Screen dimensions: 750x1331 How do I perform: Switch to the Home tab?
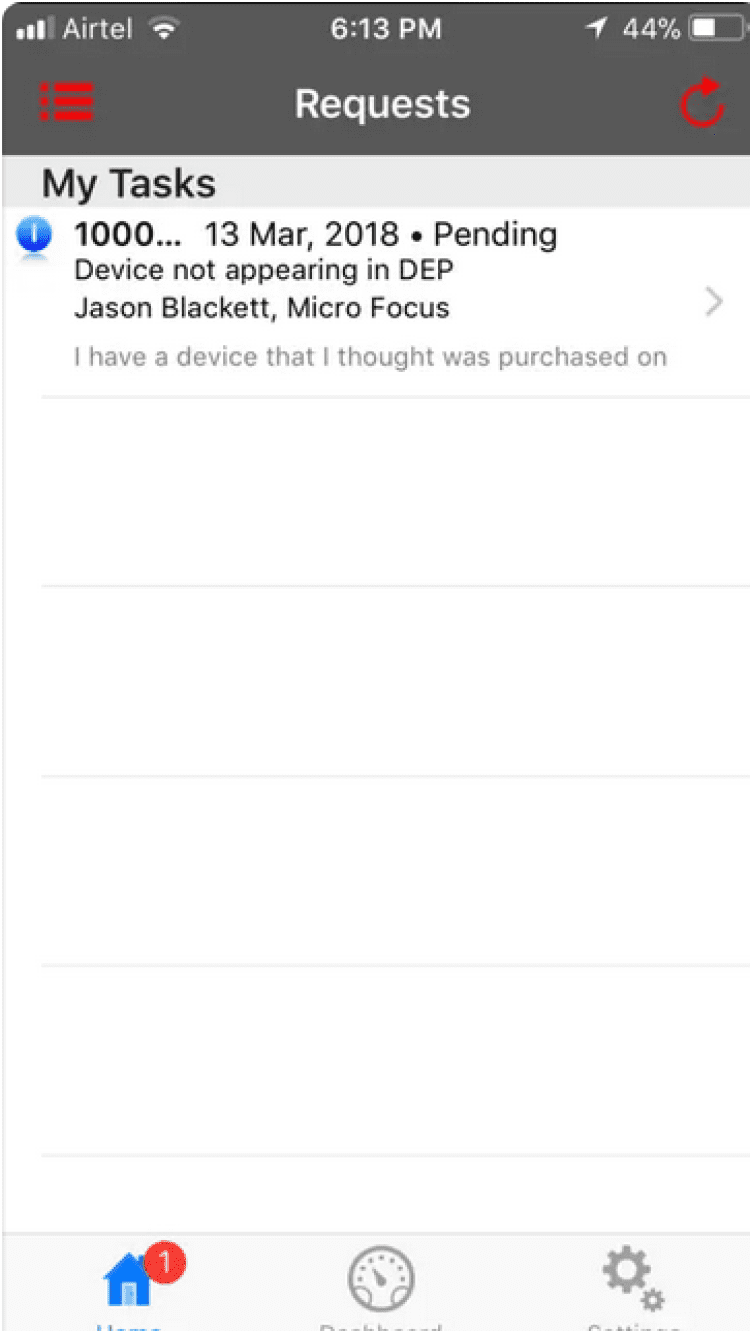130,1284
